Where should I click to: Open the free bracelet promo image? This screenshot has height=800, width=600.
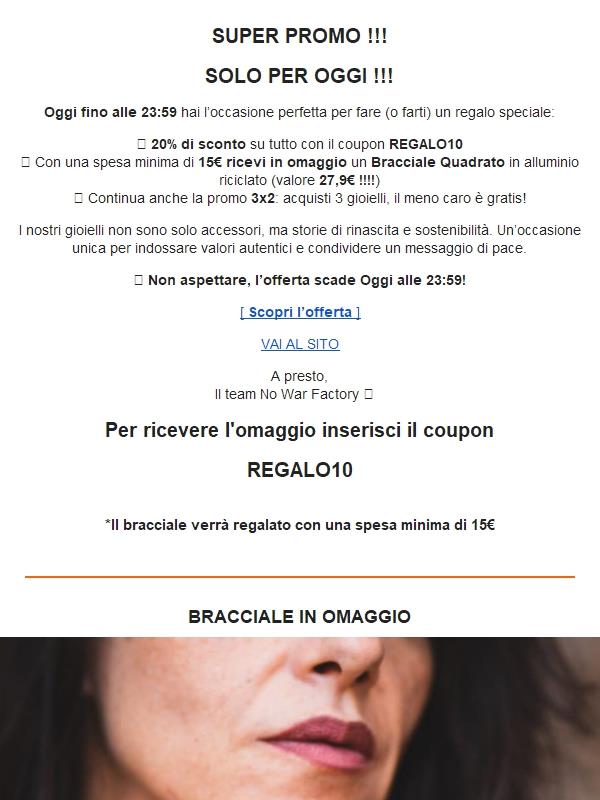tap(300, 718)
